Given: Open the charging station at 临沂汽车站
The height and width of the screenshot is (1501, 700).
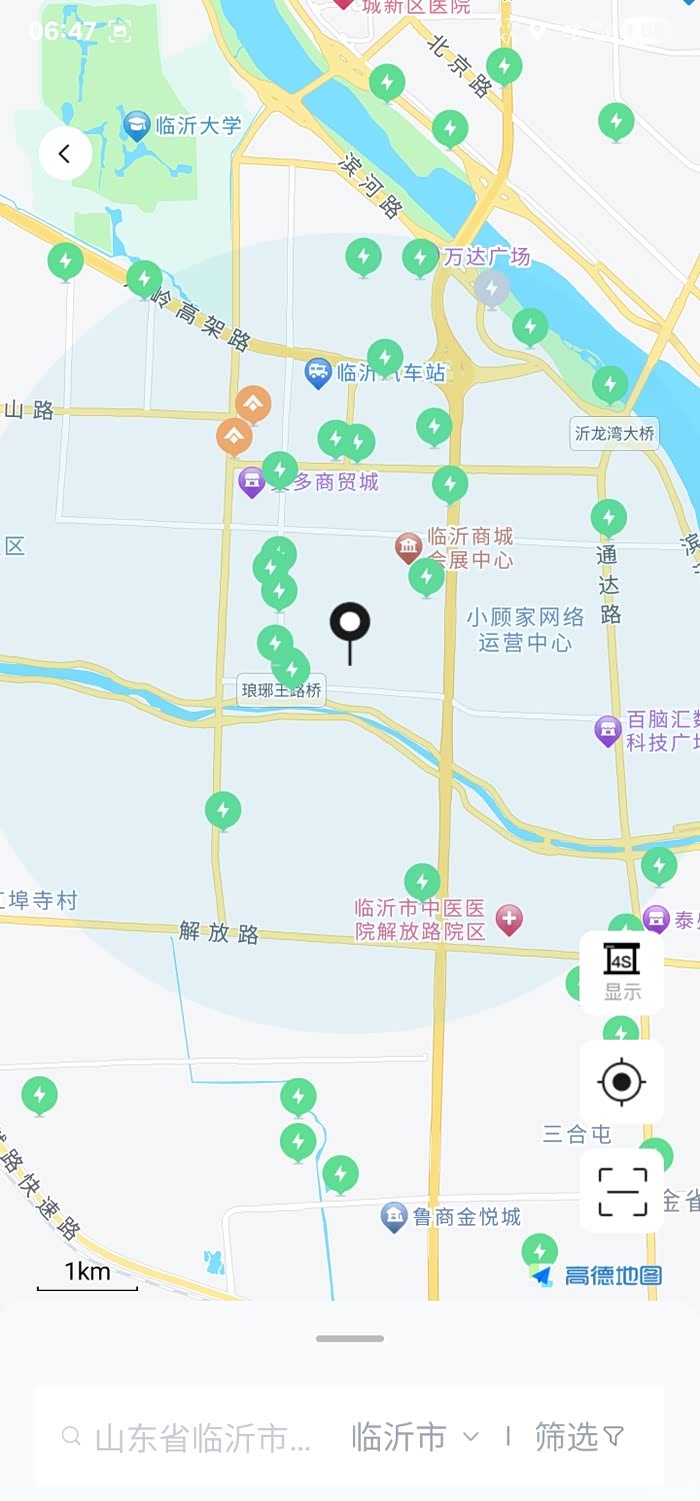Looking at the screenshot, I should click(x=385, y=357).
